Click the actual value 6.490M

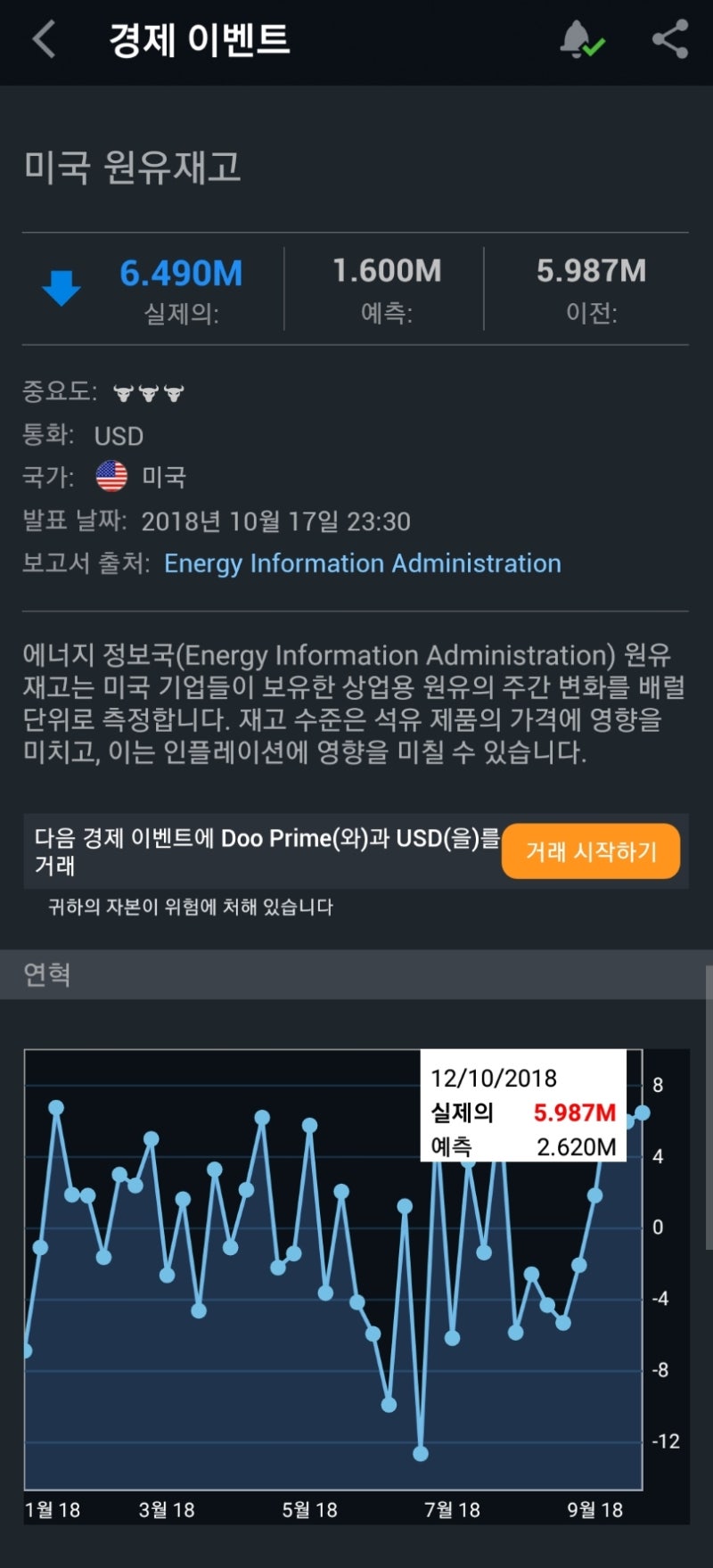coord(179,273)
